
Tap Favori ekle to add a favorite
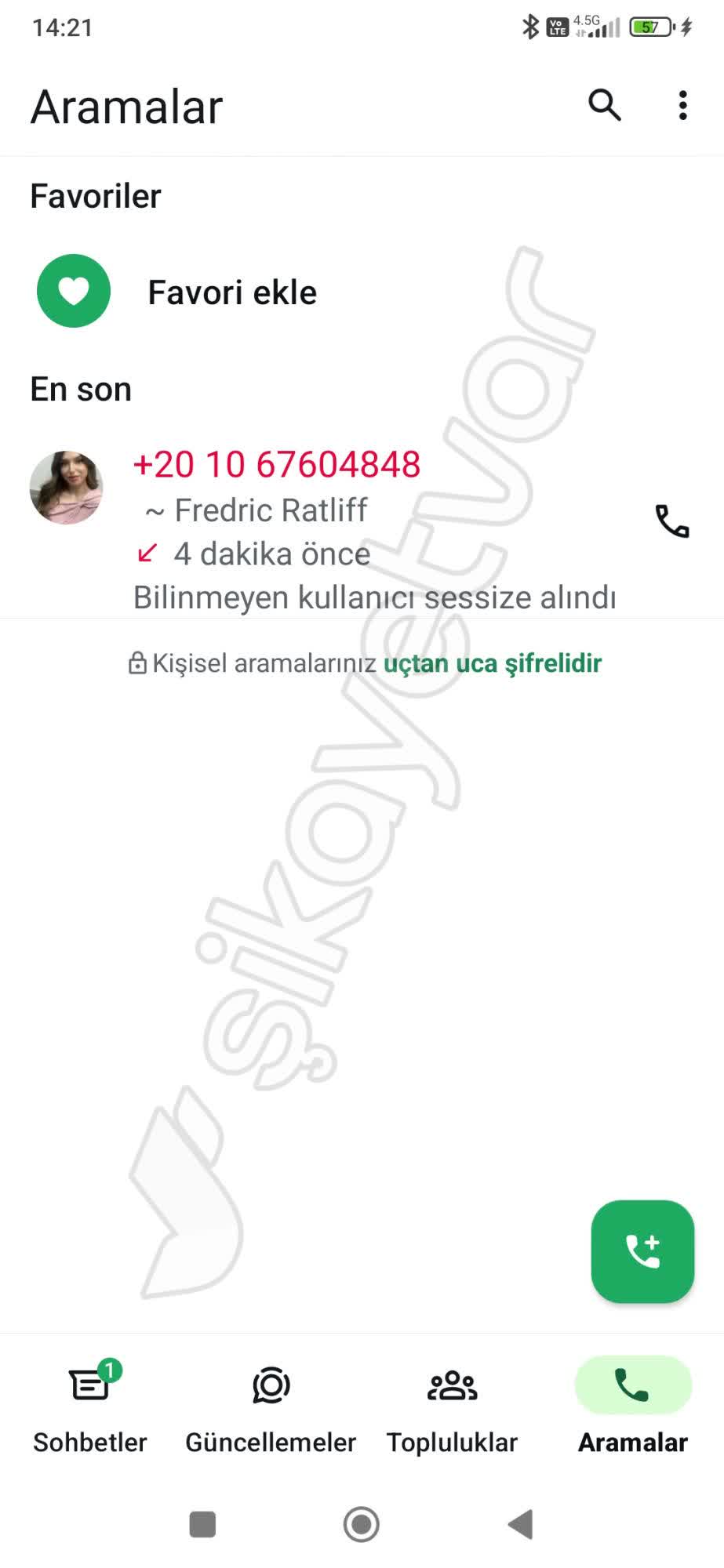(232, 291)
